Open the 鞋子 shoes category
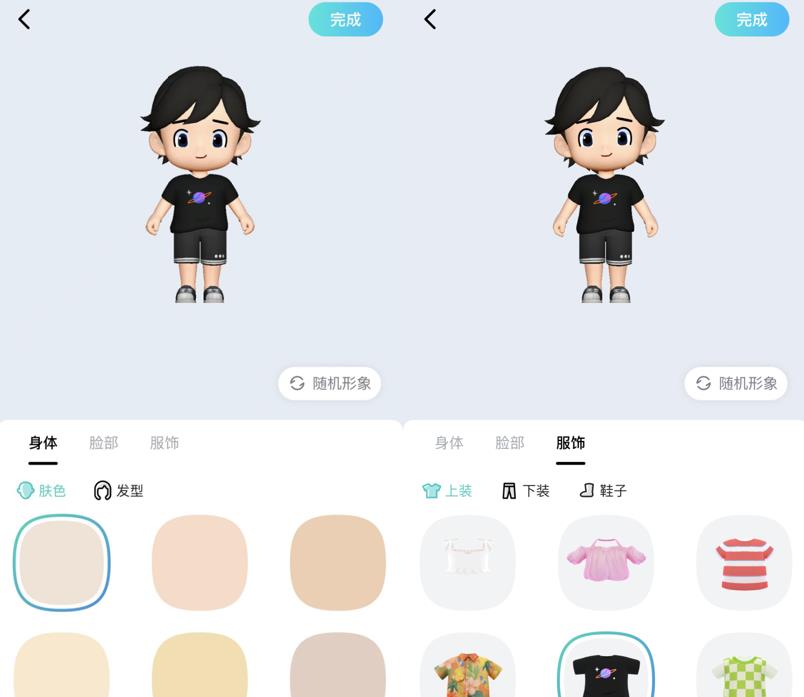This screenshot has width=804, height=697. point(603,490)
